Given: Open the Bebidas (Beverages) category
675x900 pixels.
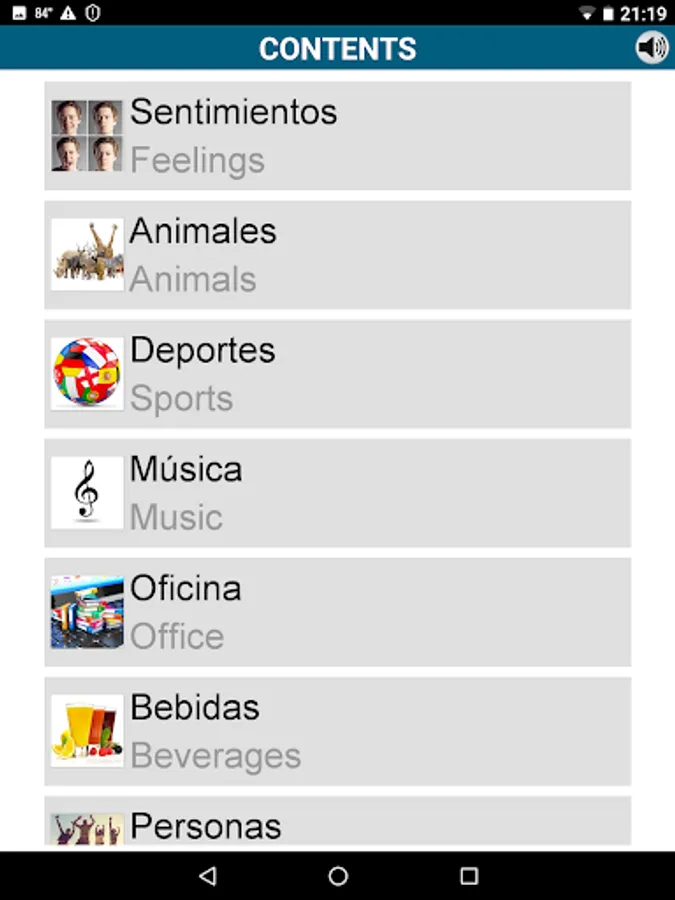Looking at the screenshot, I should pos(338,732).
